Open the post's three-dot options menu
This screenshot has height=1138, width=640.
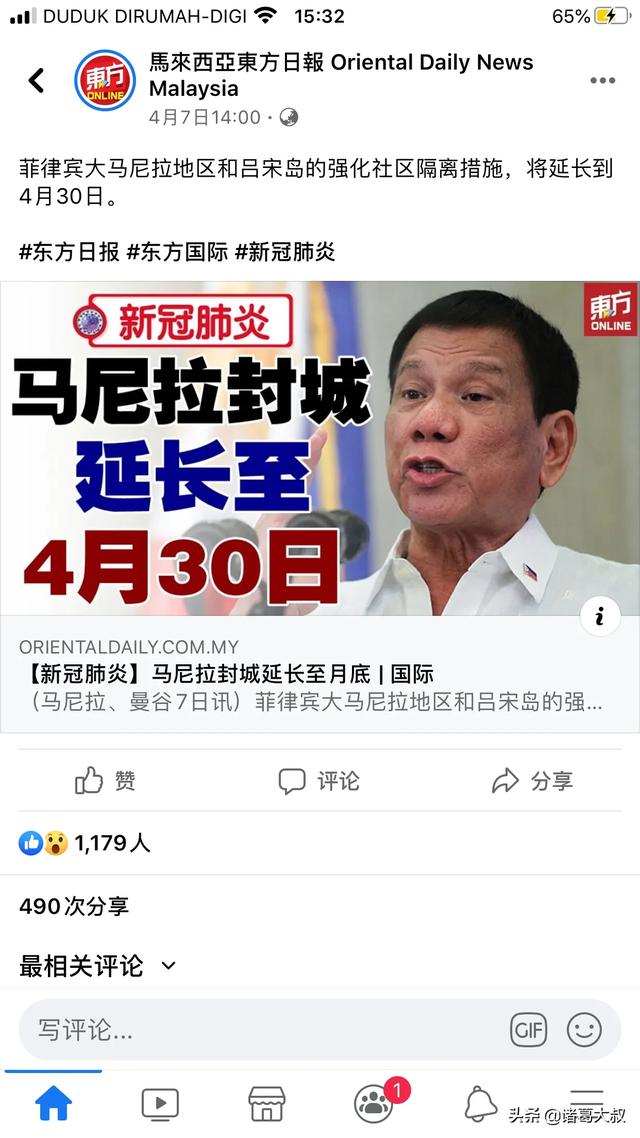click(x=602, y=80)
